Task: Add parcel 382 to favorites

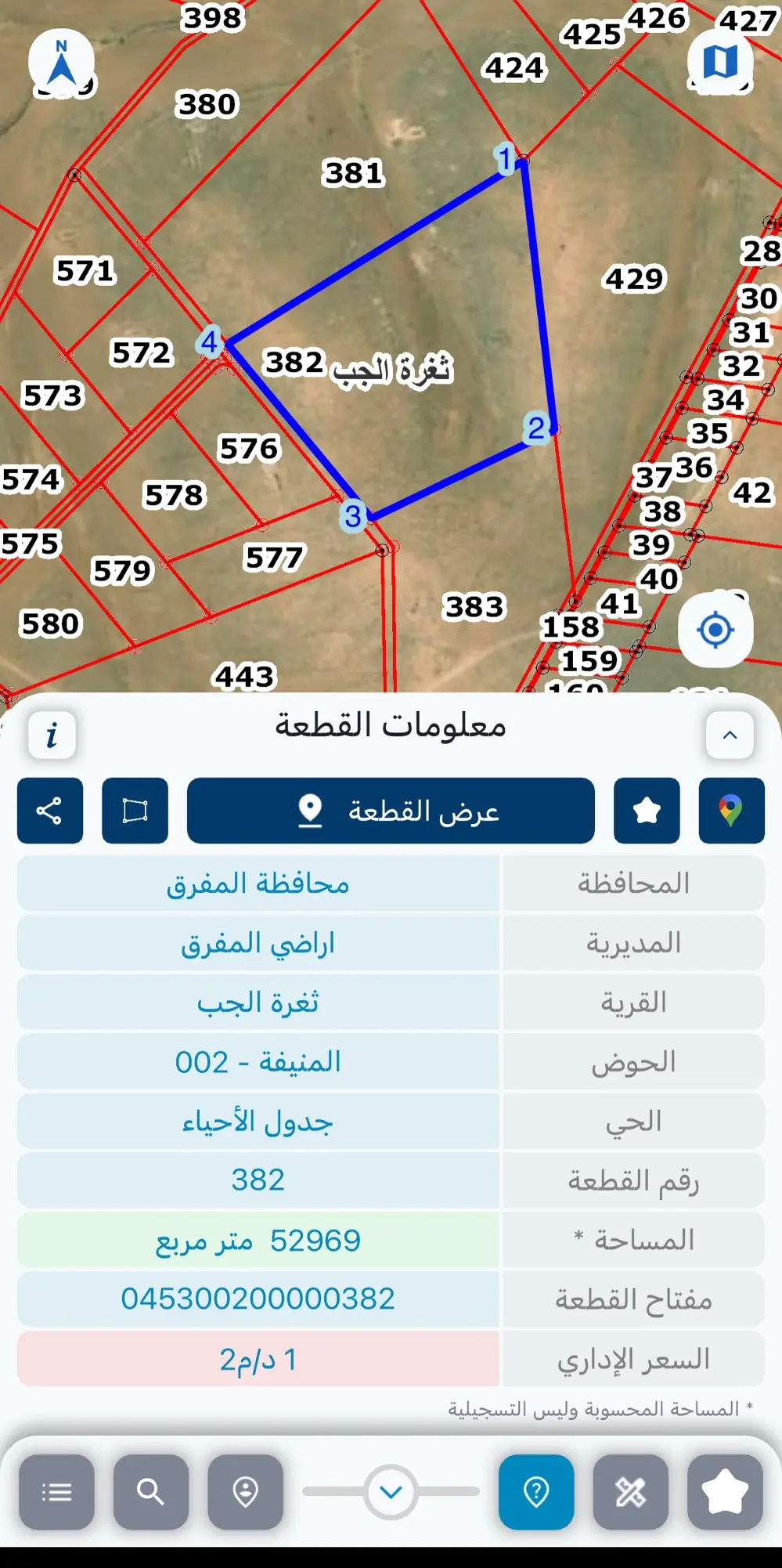Action: [x=647, y=811]
